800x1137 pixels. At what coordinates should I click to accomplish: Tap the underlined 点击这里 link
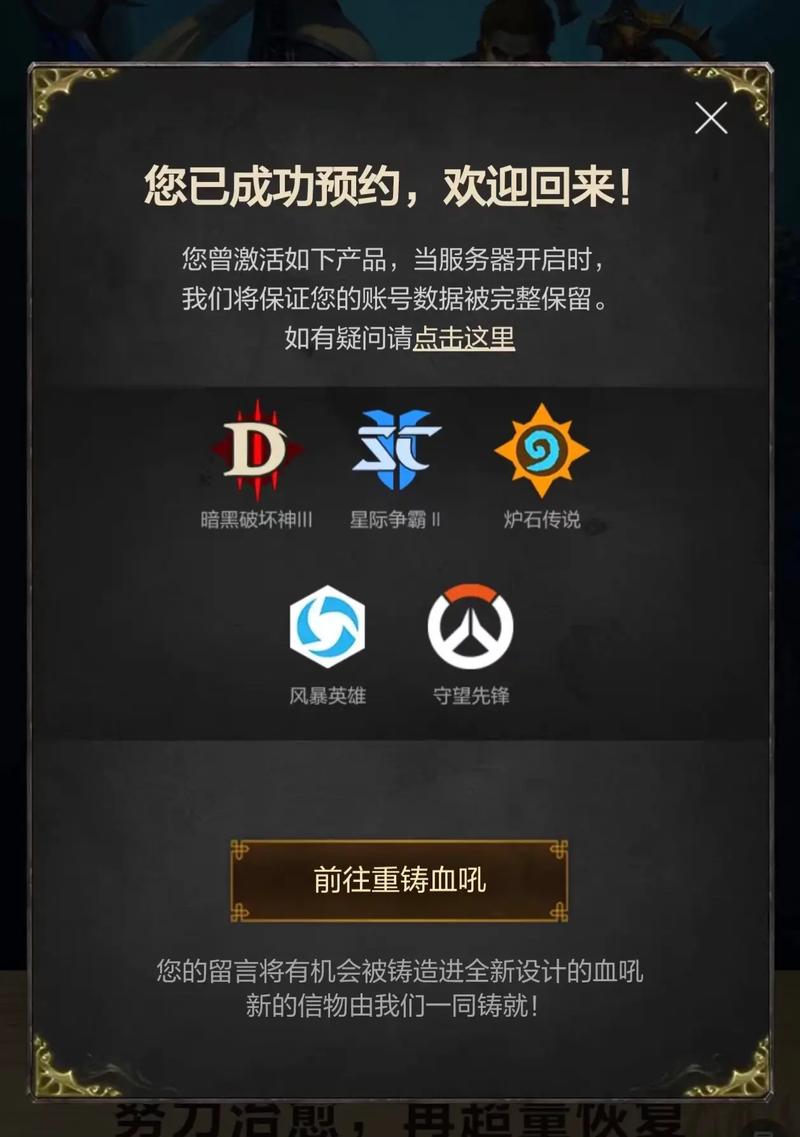(464, 338)
